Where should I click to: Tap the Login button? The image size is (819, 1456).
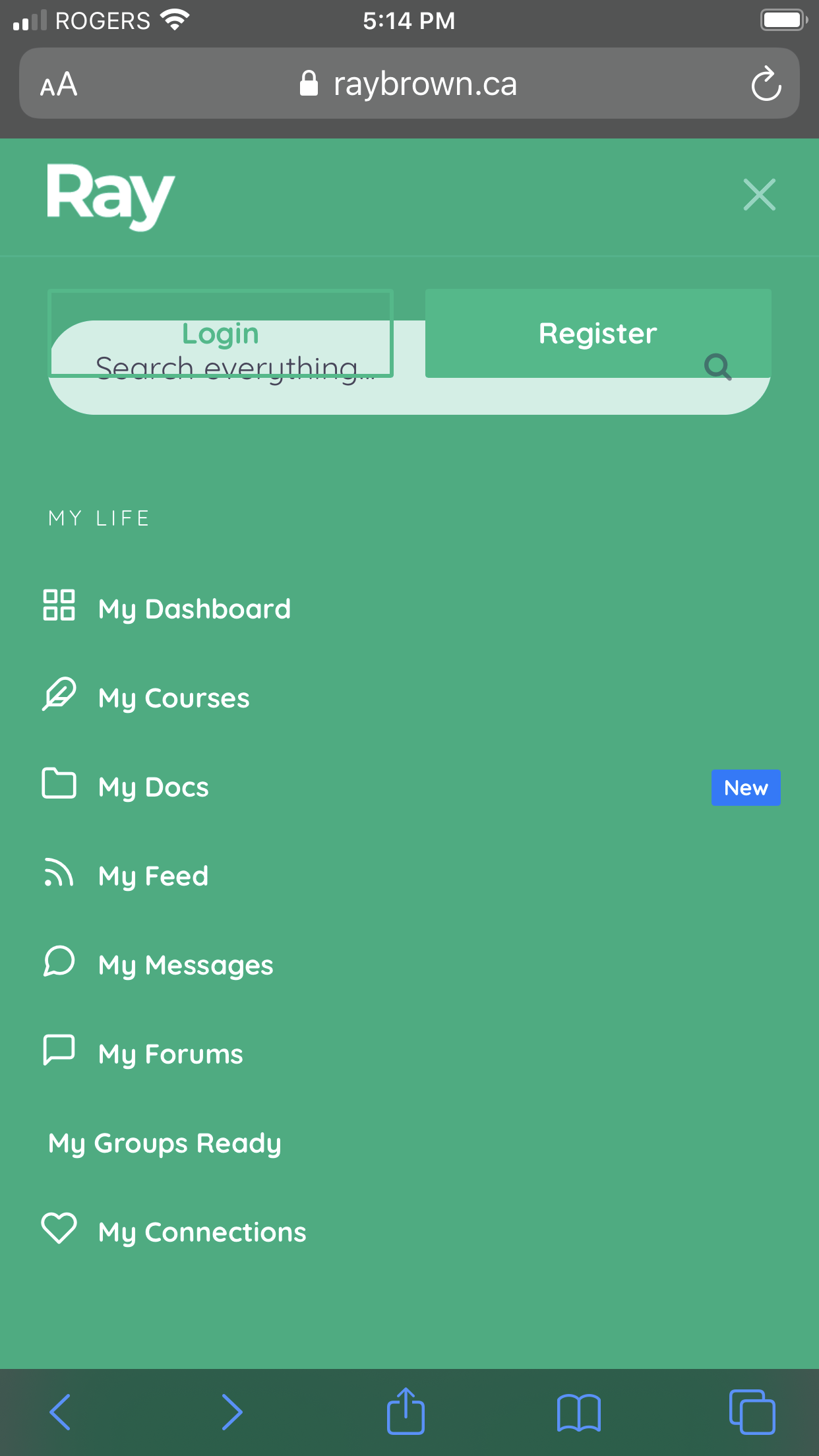coord(221,333)
